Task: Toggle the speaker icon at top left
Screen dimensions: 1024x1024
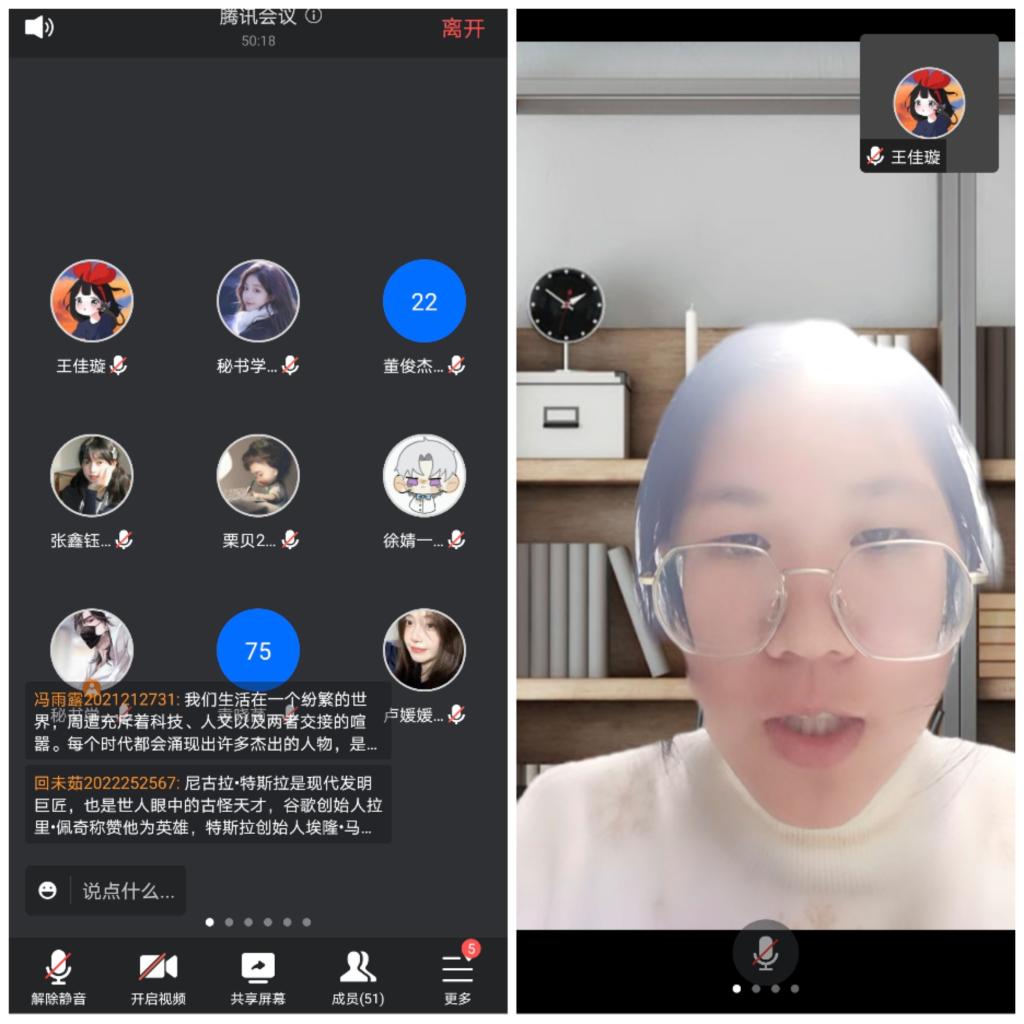Action: click(39, 27)
